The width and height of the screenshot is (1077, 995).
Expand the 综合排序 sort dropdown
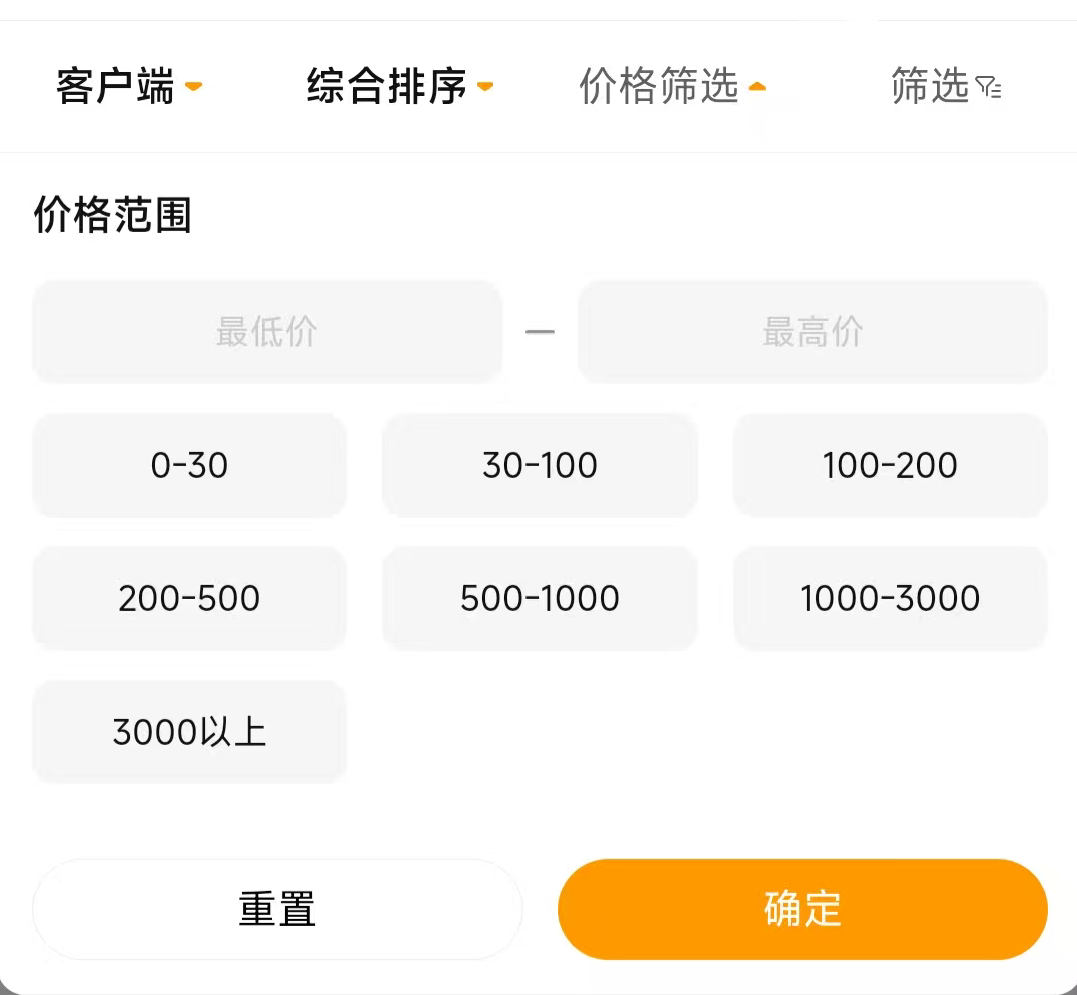(x=399, y=87)
